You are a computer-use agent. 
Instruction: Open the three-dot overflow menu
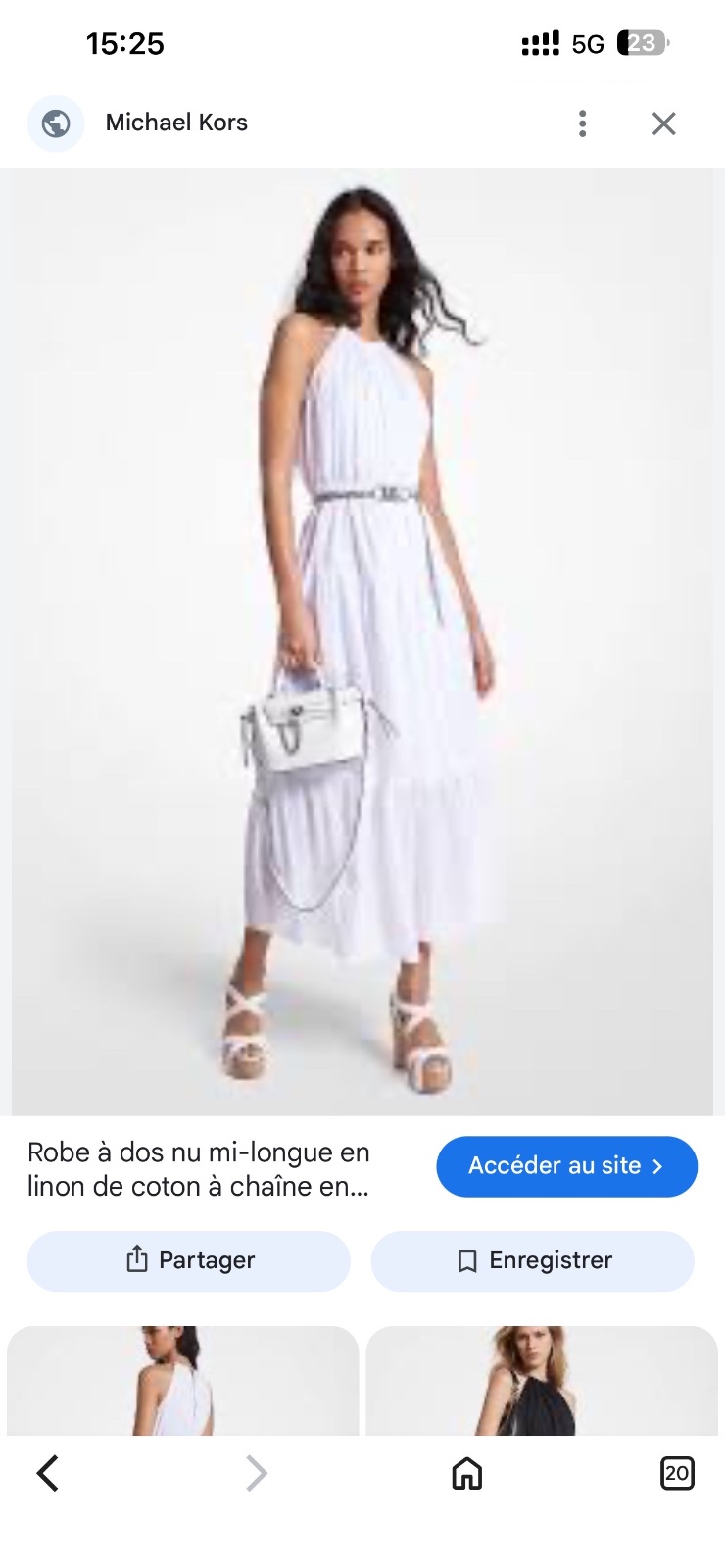coord(583,123)
